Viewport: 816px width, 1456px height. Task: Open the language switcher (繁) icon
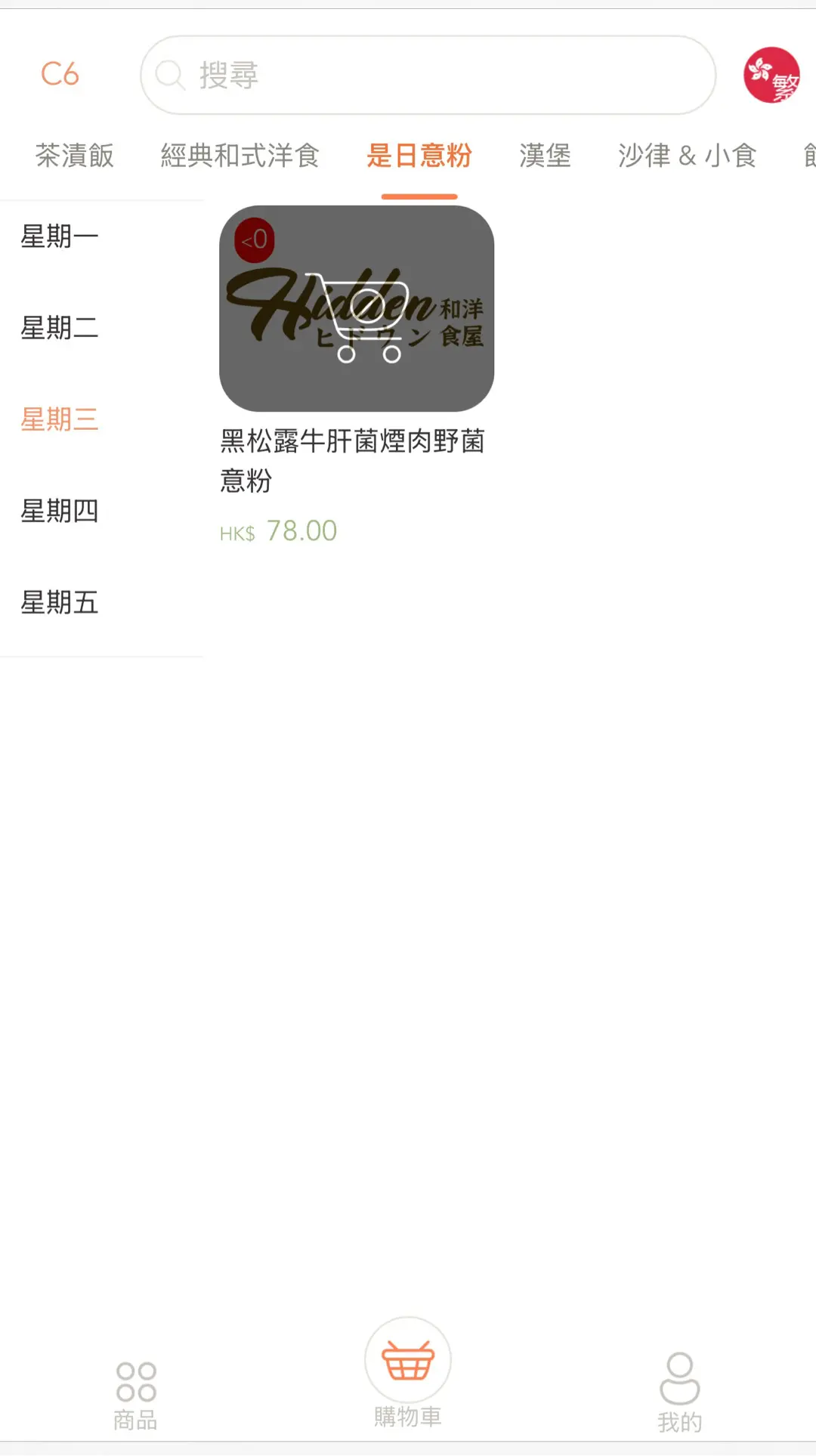coord(771,75)
